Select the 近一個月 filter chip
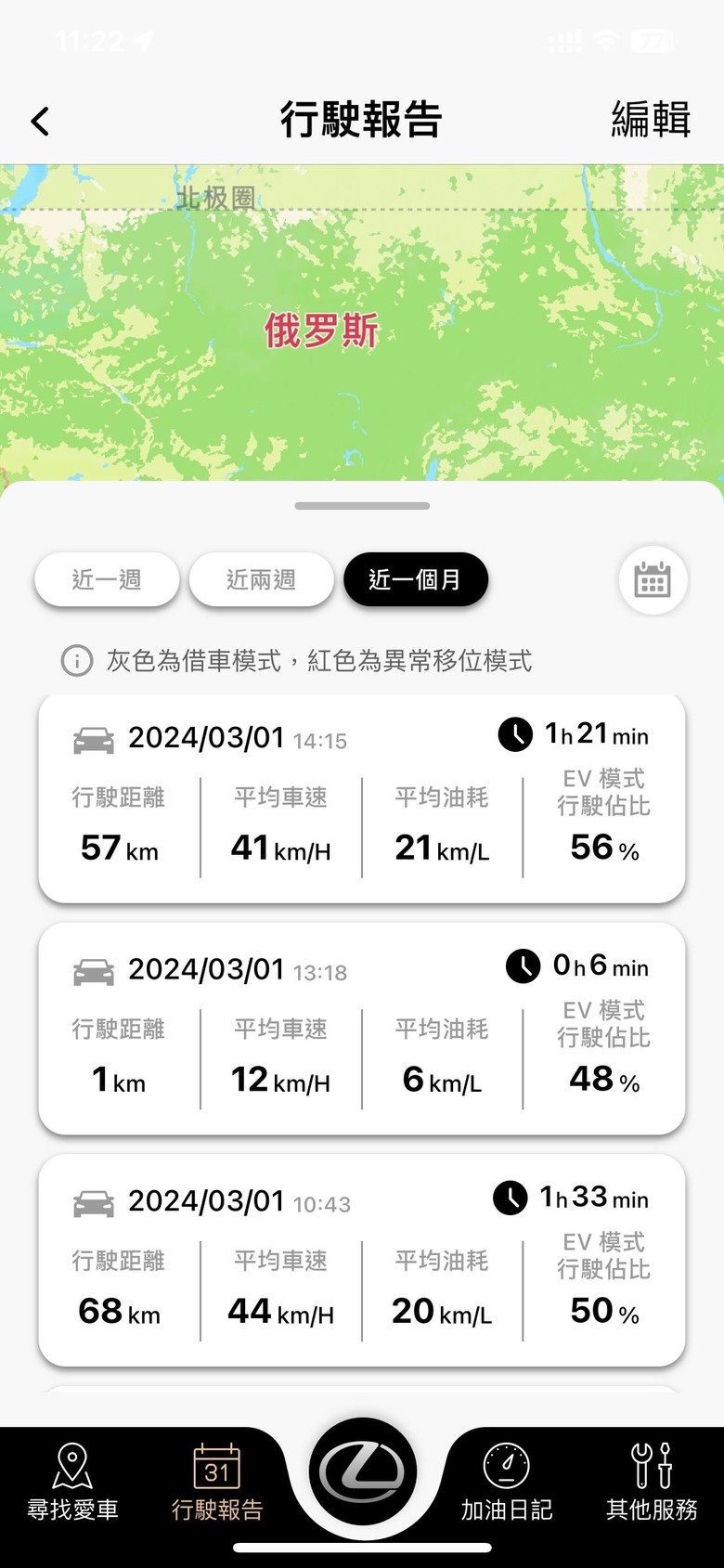 pyautogui.click(x=415, y=579)
